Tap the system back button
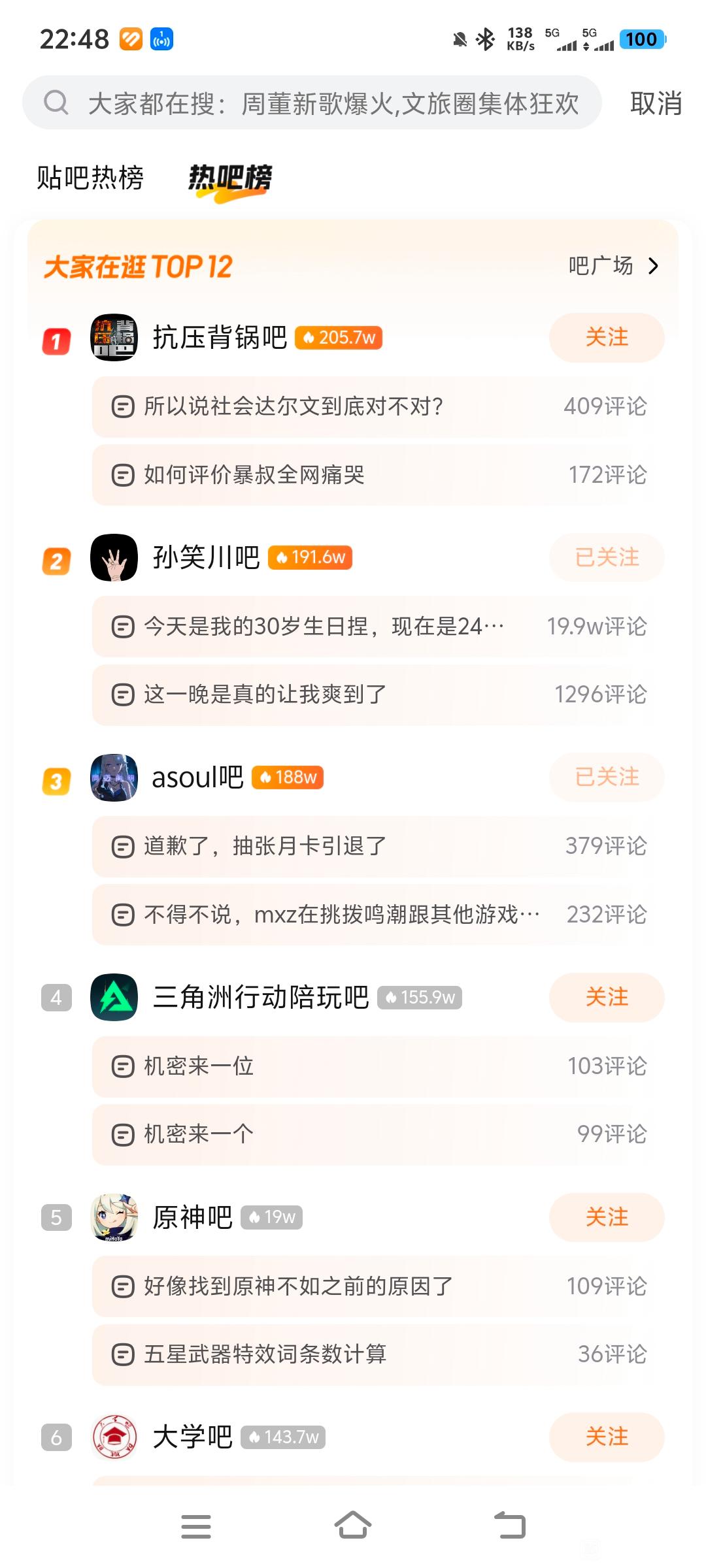The height and width of the screenshot is (1568, 706). [510, 1526]
